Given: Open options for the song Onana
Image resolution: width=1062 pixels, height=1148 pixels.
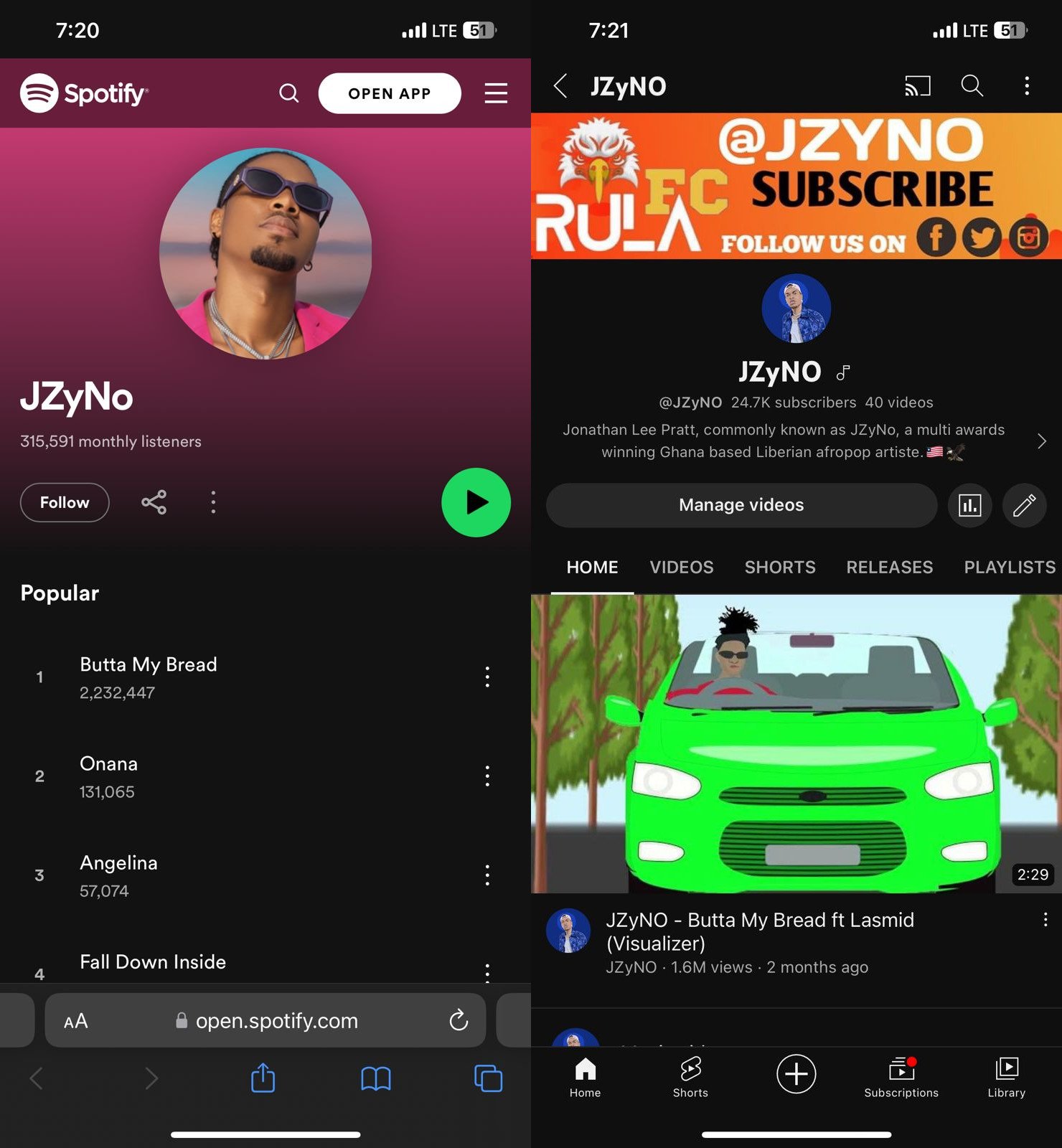Looking at the screenshot, I should (x=487, y=776).
